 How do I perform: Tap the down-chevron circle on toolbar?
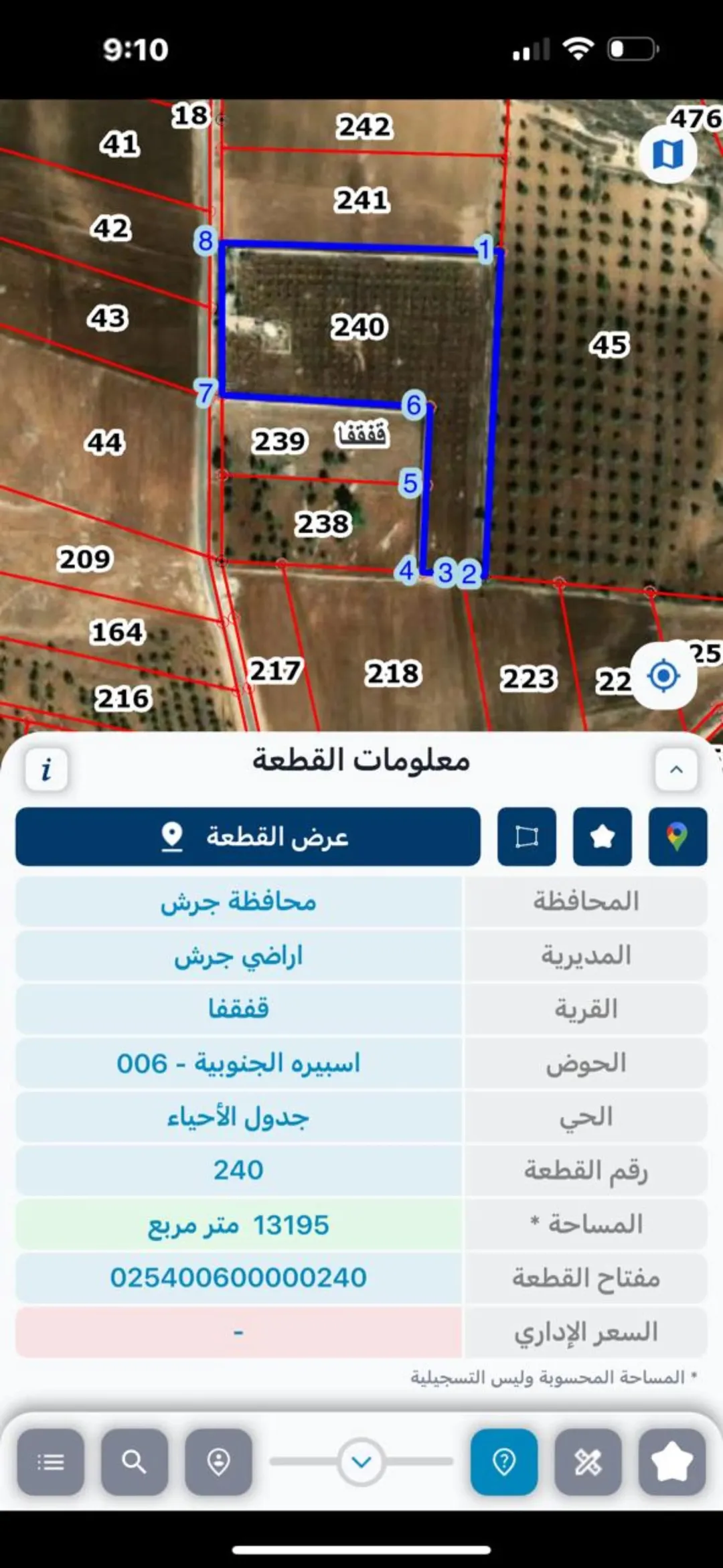tap(361, 1462)
